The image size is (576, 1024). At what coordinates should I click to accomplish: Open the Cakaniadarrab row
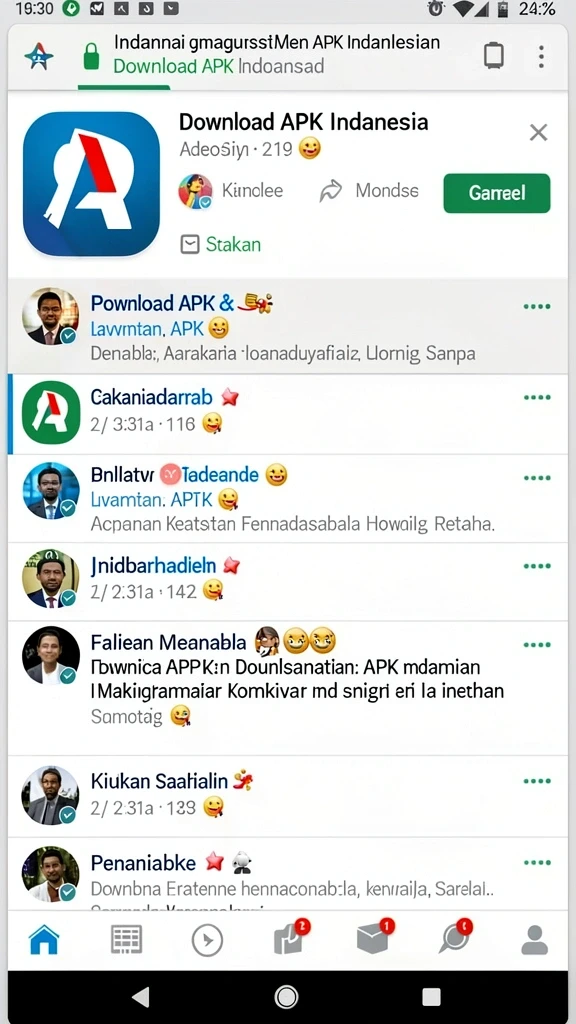point(288,413)
